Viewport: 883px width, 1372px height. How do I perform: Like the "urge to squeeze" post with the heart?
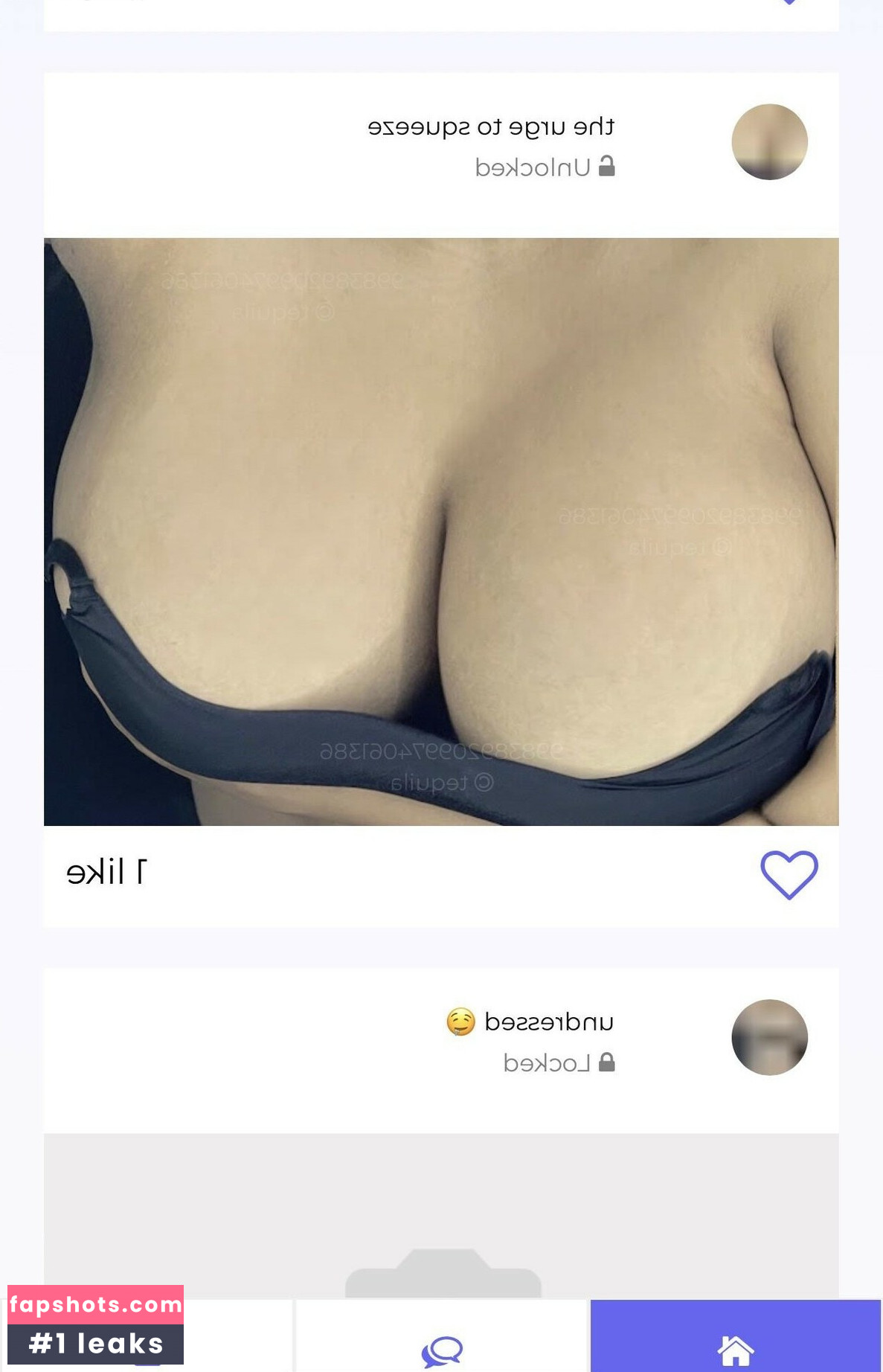click(789, 874)
